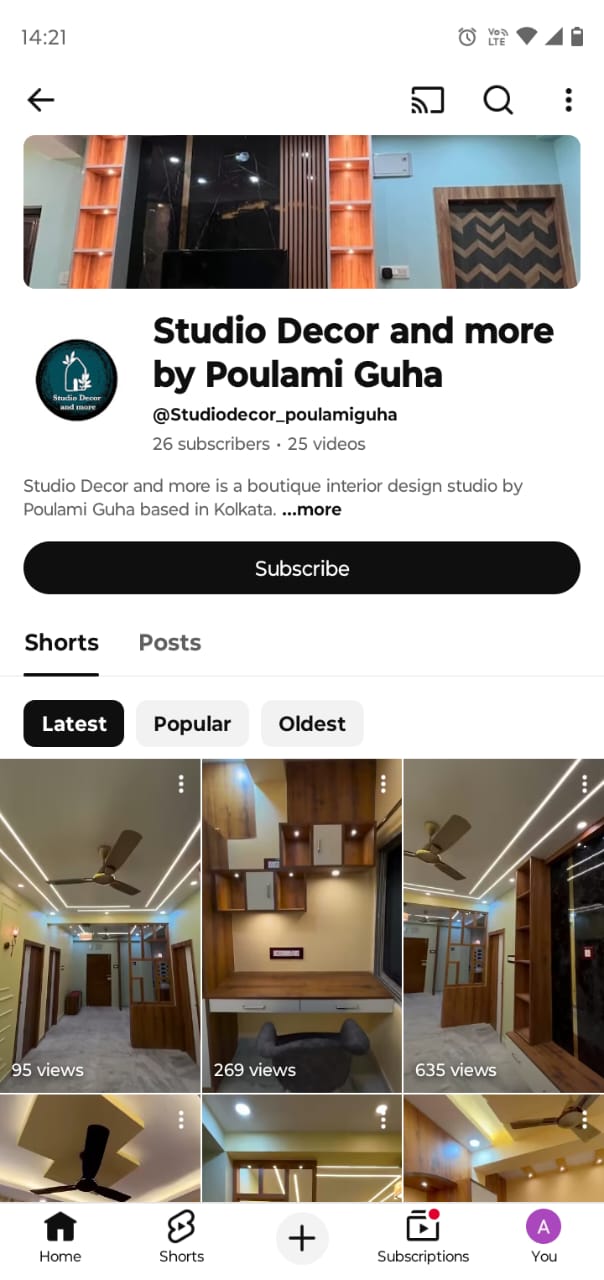The width and height of the screenshot is (604, 1280).
Task: Tap the plus create button
Action: (302, 1238)
